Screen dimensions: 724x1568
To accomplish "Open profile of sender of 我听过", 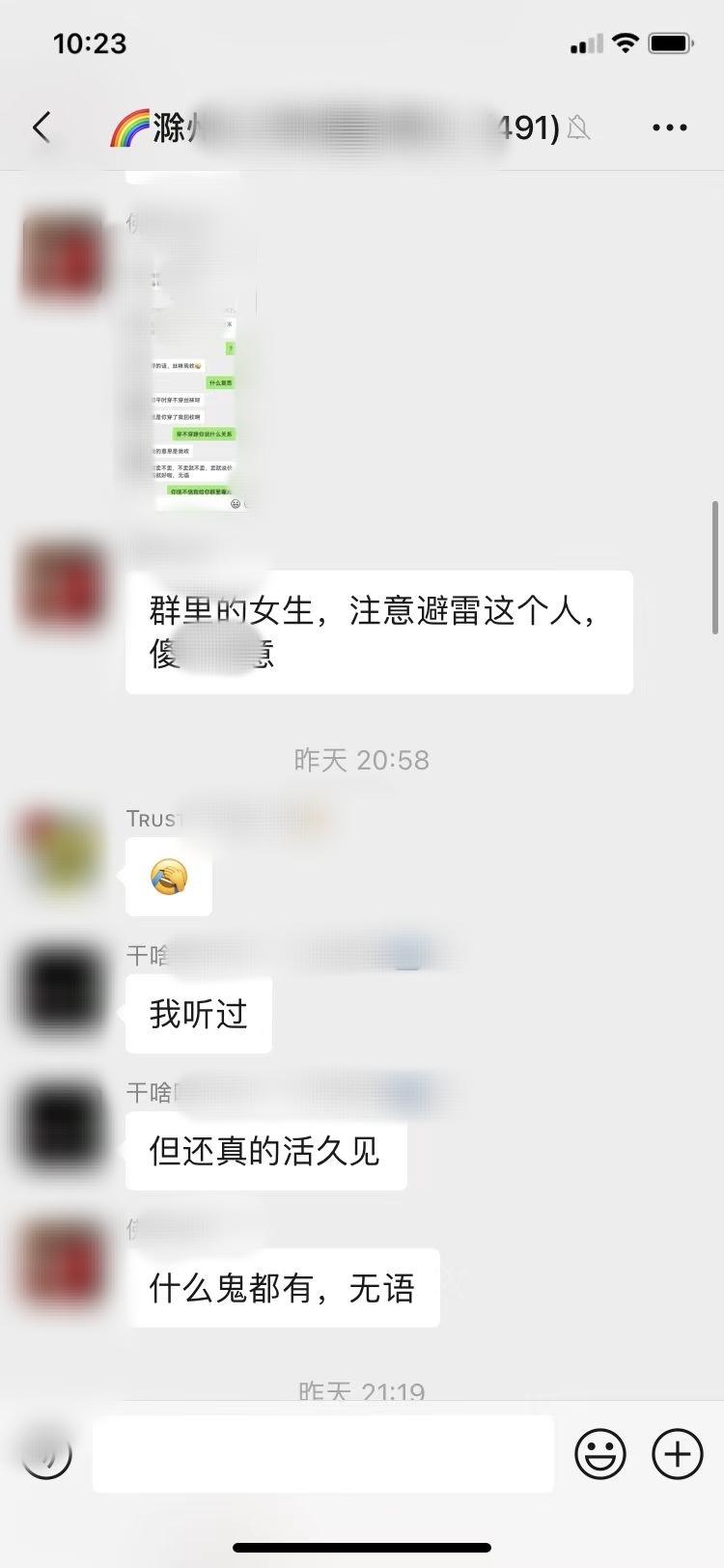I will pyautogui.click(x=64, y=990).
